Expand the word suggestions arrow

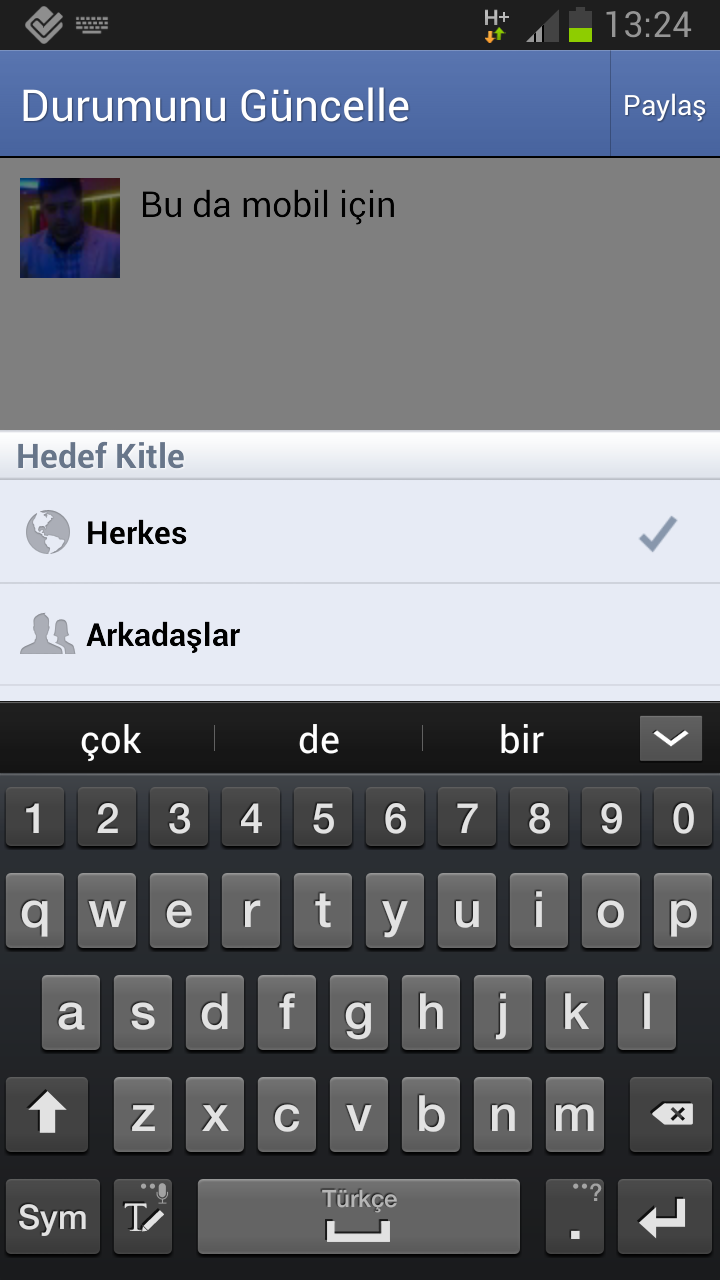(671, 739)
